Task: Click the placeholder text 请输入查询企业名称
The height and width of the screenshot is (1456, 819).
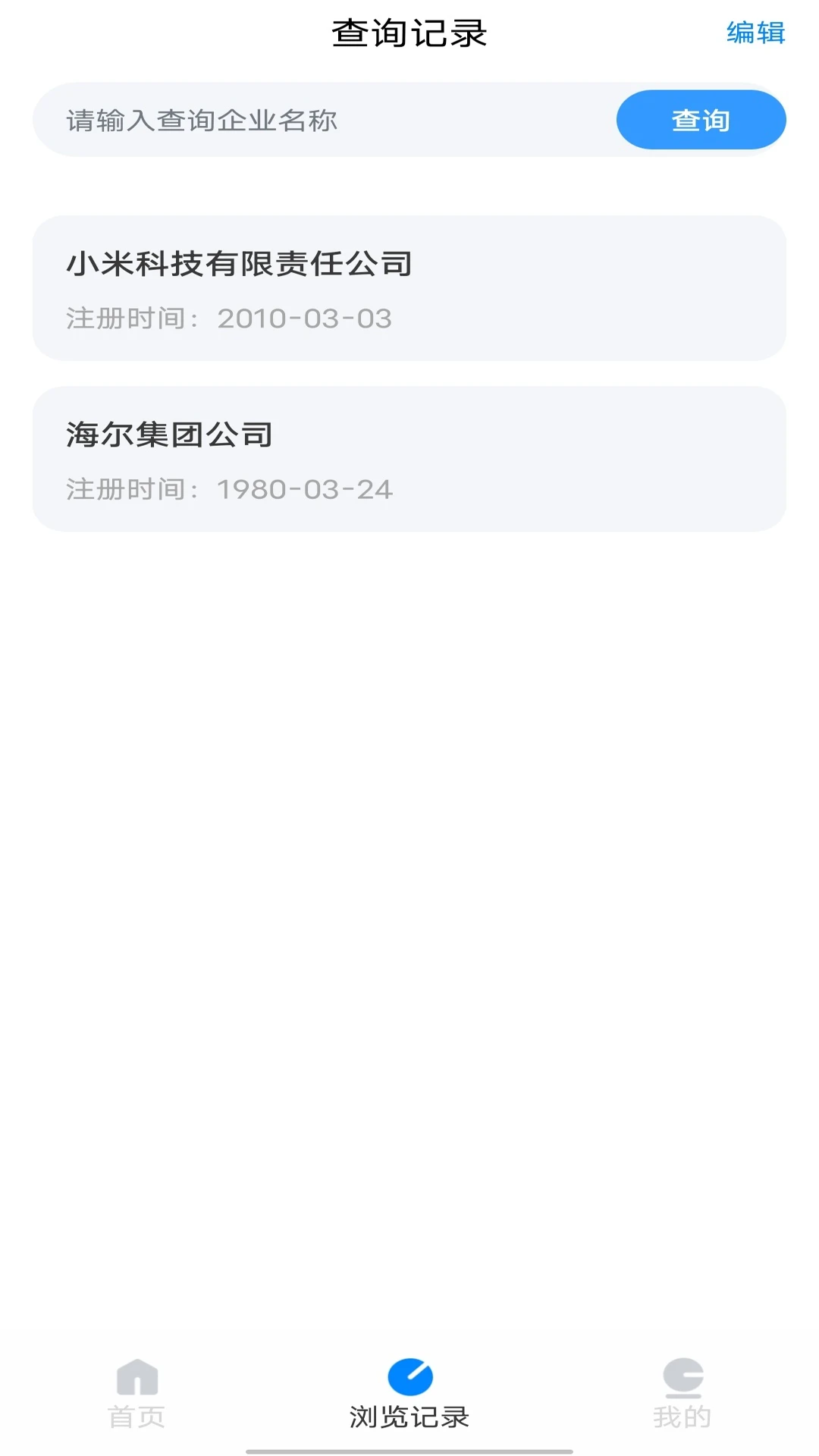Action: [x=202, y=118]
